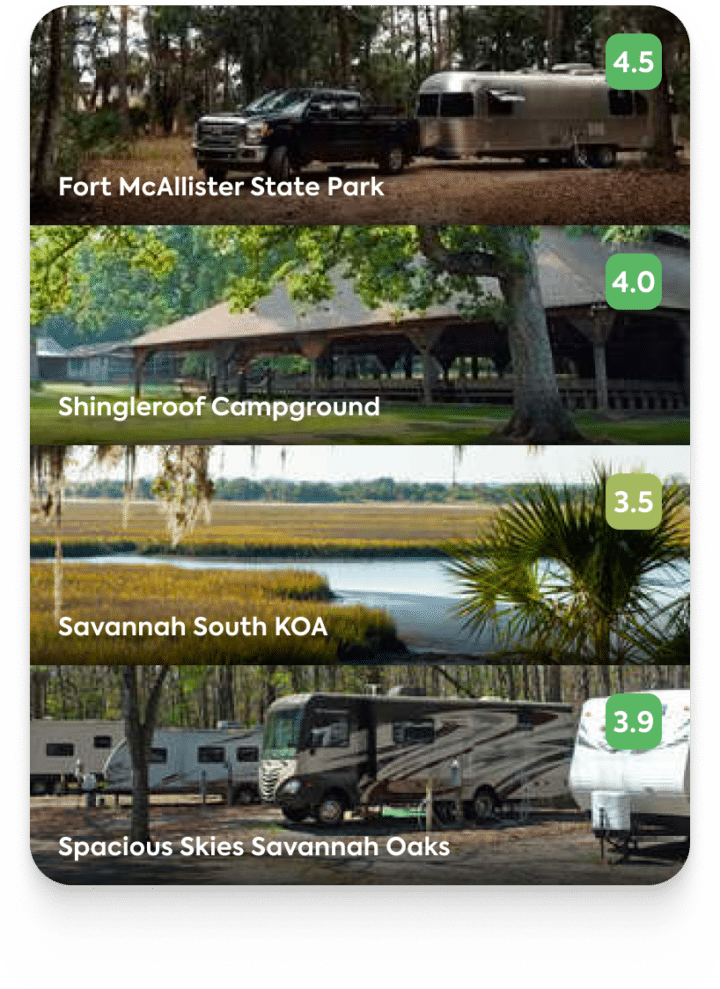This screenshot has height=989, width=720.
Task: Open the Fort McAllister State Park listing card
Action: 360,120
